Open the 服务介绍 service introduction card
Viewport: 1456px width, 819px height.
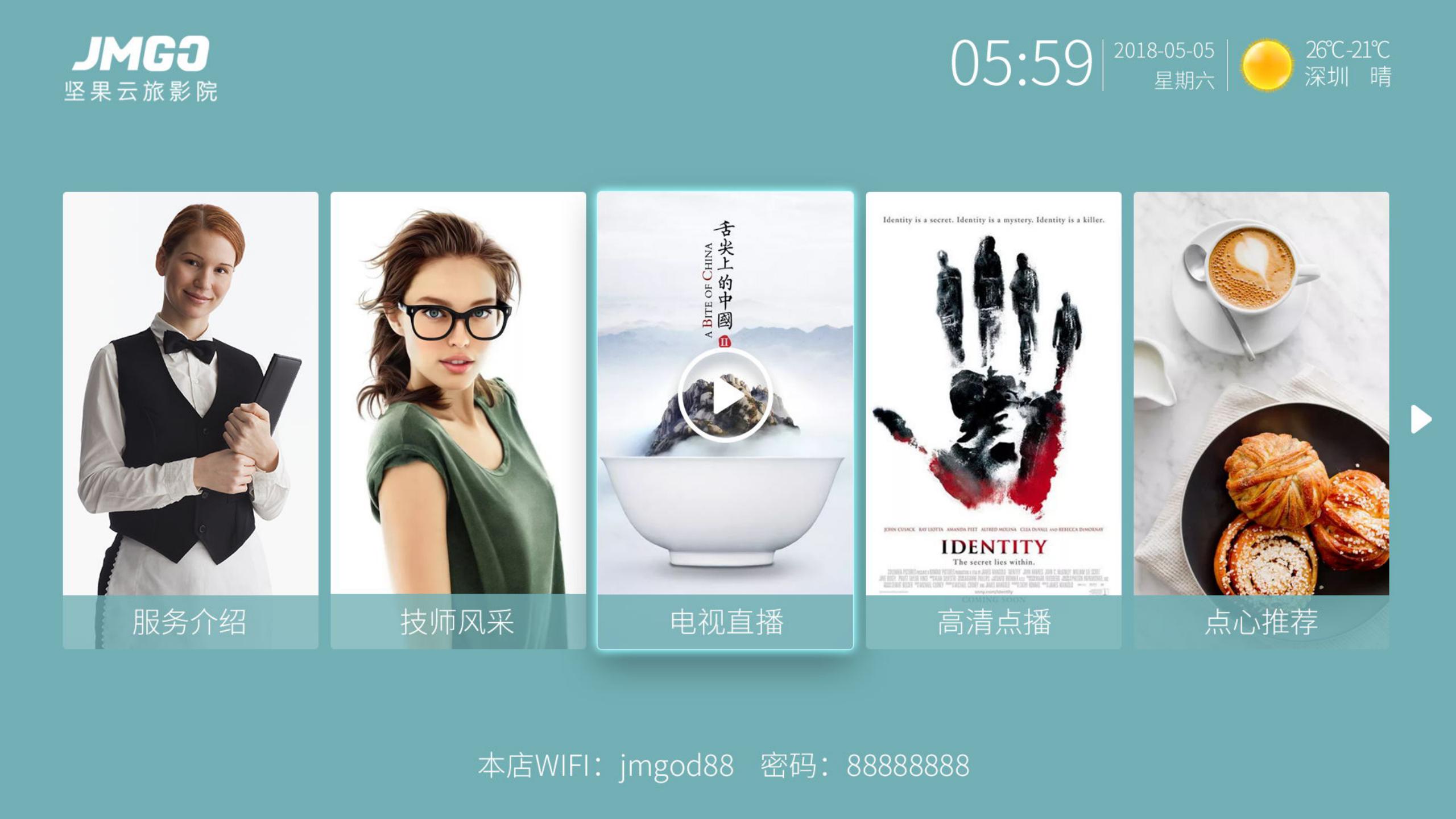[x=191, y=420]
